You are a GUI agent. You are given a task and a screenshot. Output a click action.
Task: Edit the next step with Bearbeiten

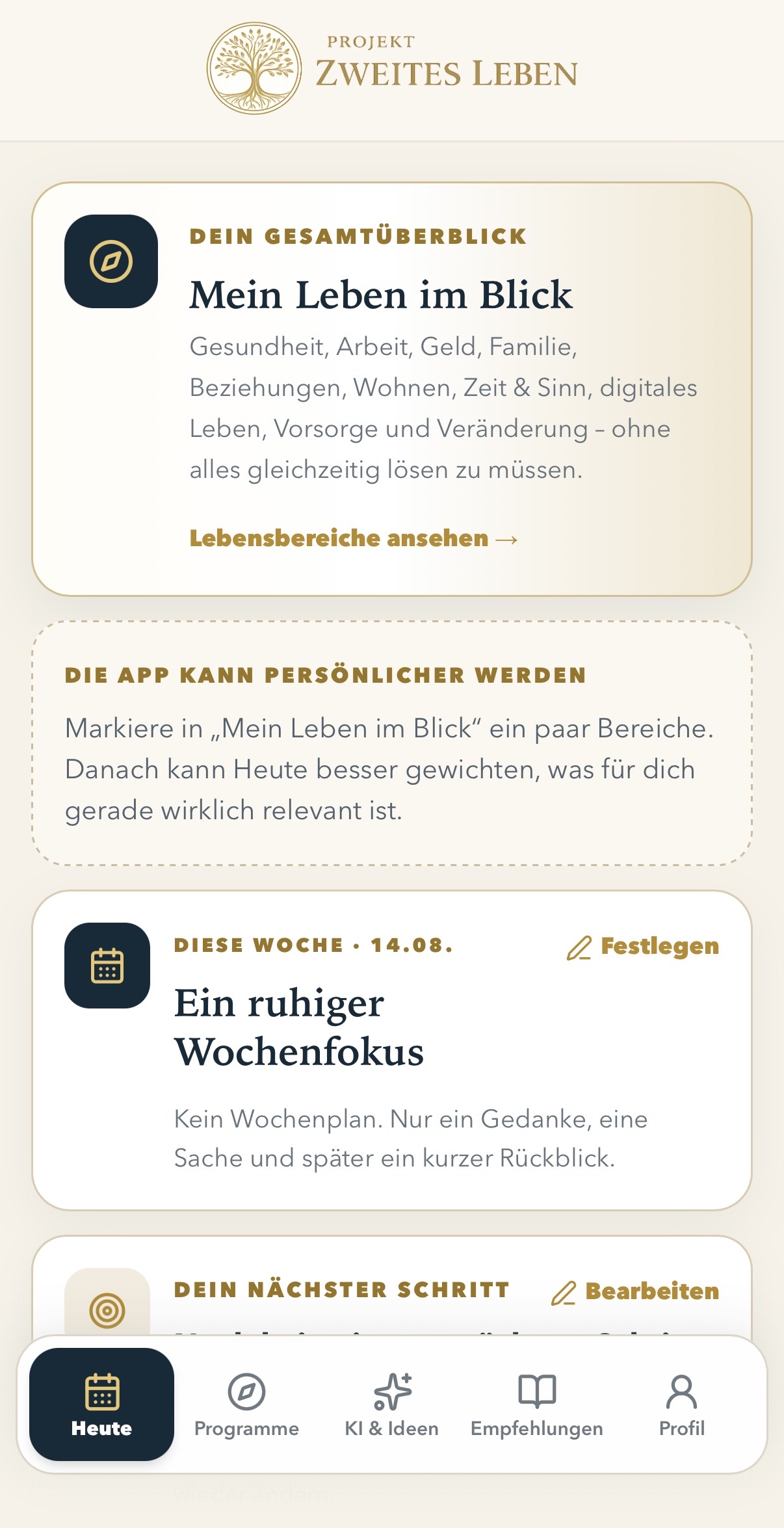(635, 1291)
